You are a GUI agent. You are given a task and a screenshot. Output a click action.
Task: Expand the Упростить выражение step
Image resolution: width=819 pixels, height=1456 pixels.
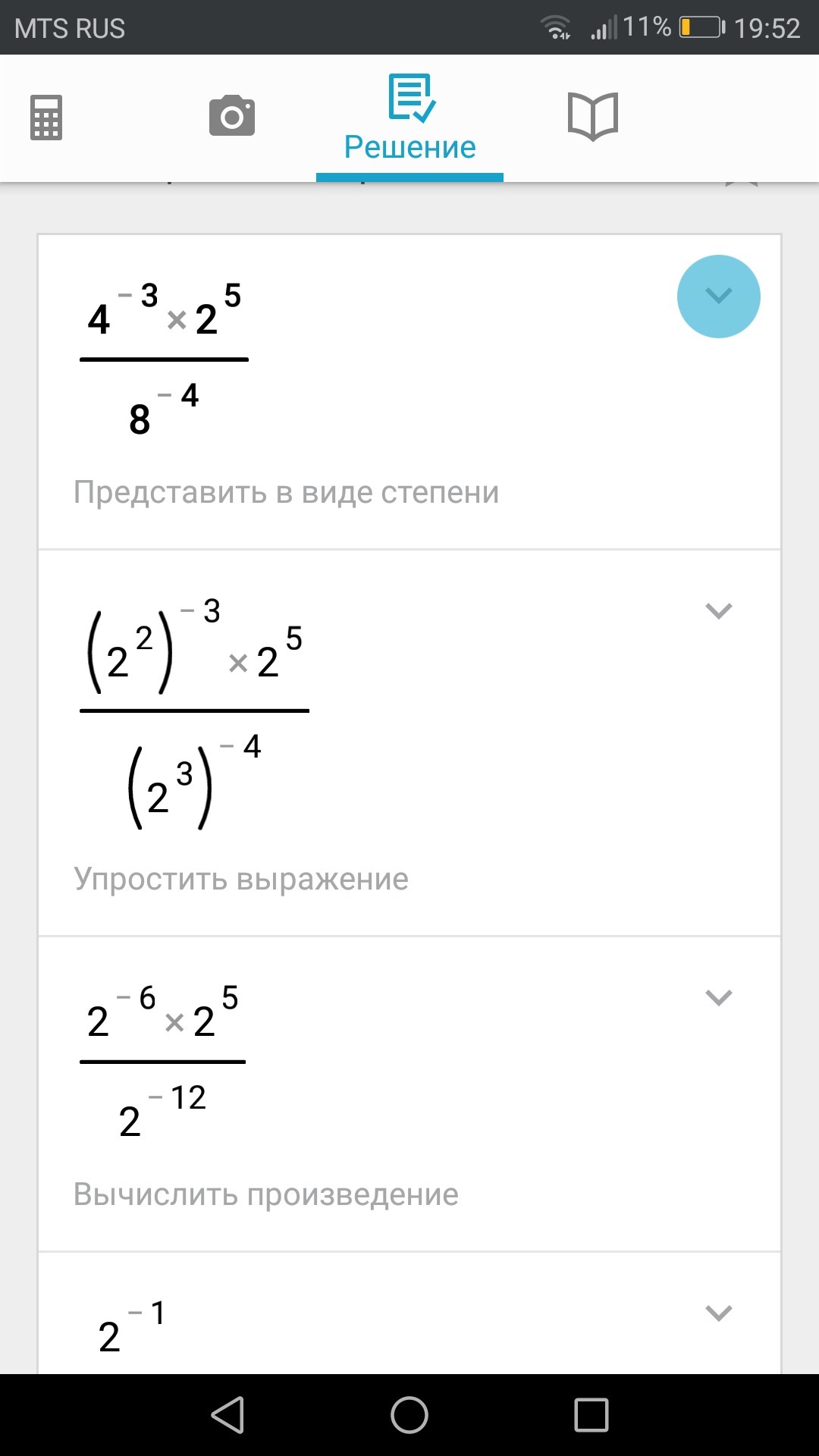click(x=718, y=611)
